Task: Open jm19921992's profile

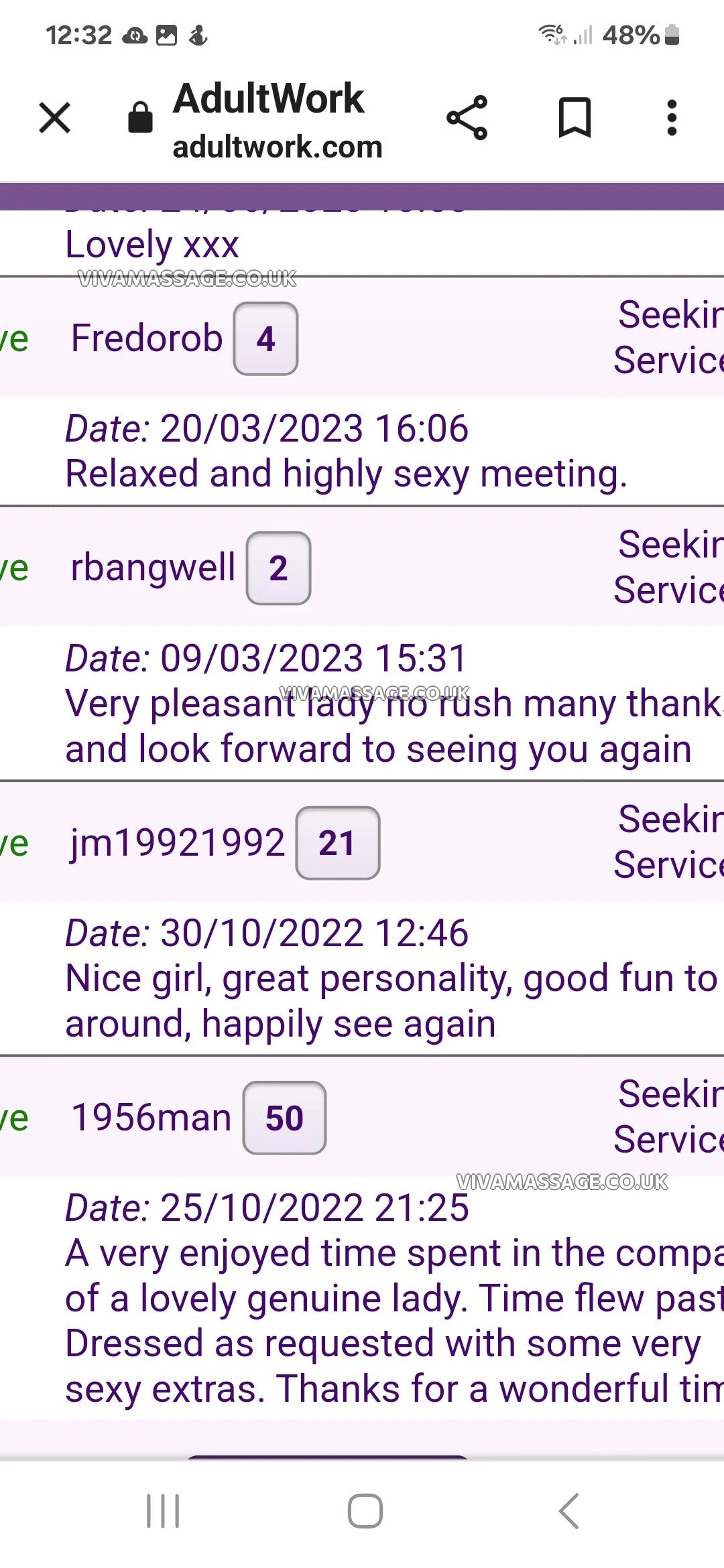Action: click(178, 843)
